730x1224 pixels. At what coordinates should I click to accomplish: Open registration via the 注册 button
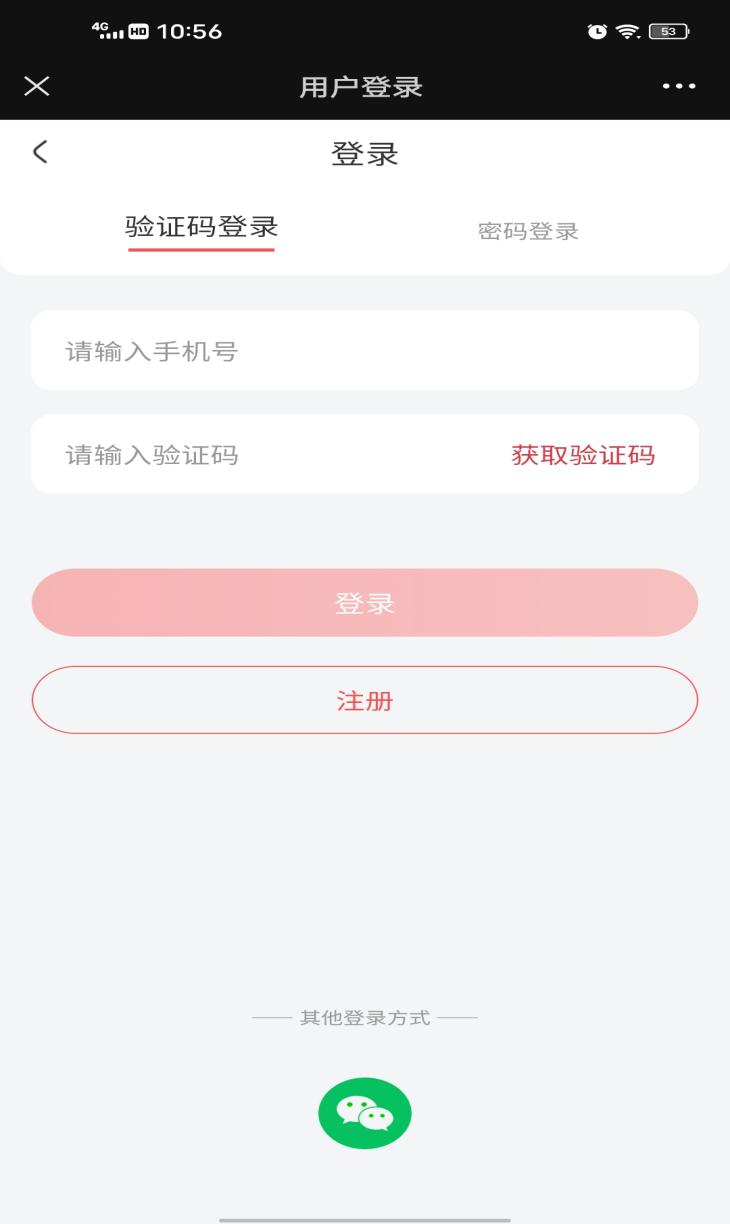coord(365,700)
